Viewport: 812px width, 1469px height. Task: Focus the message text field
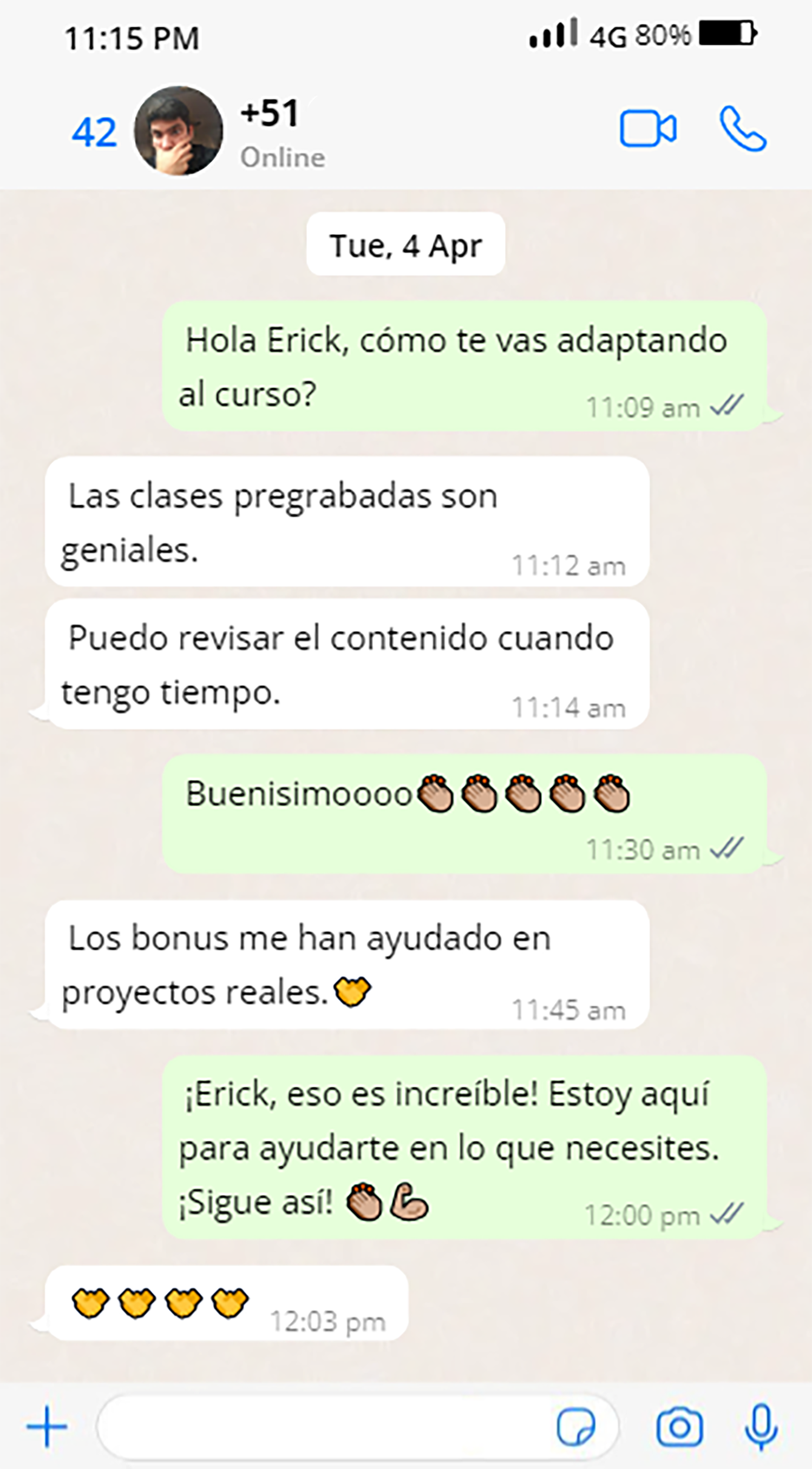point(325,1427)
